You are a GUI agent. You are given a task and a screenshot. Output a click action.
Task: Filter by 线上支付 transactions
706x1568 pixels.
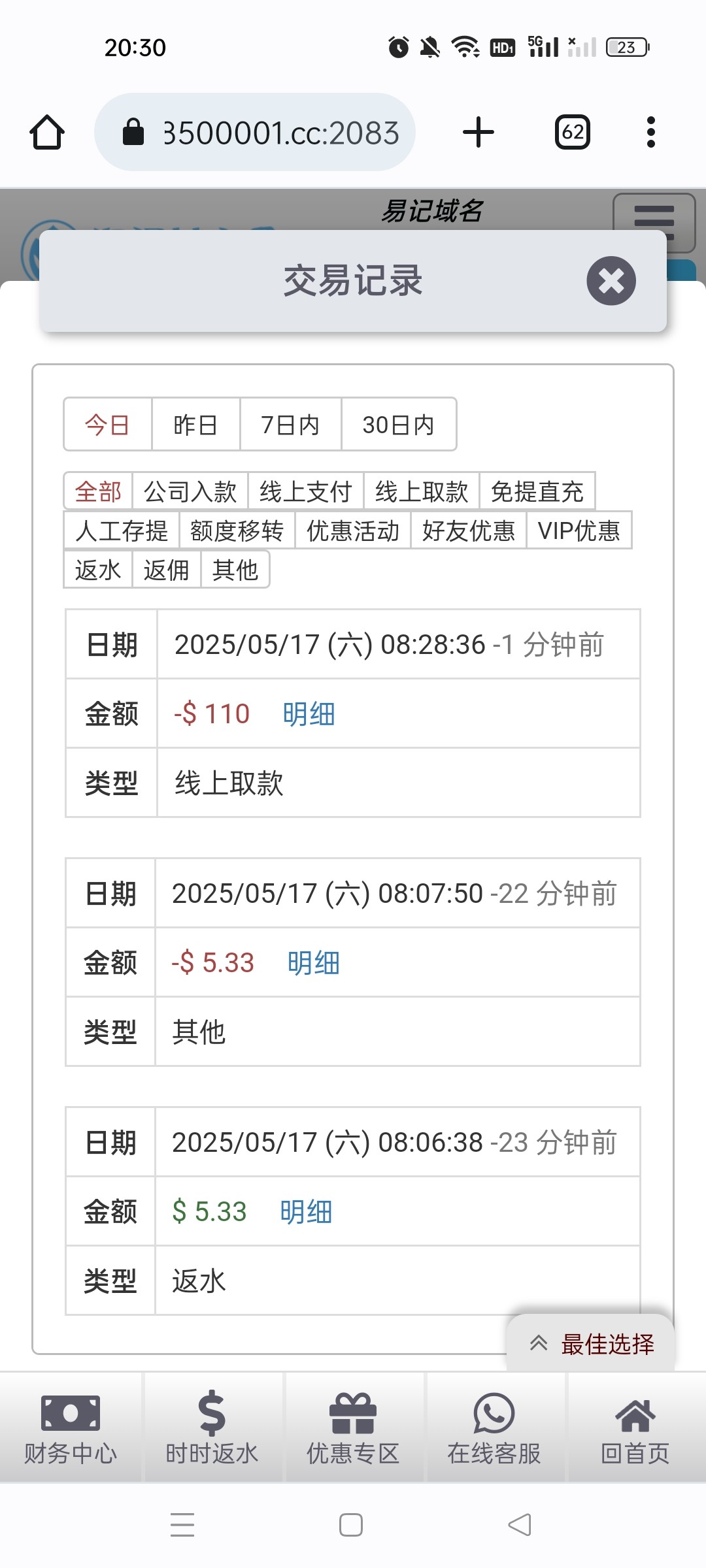305,491
